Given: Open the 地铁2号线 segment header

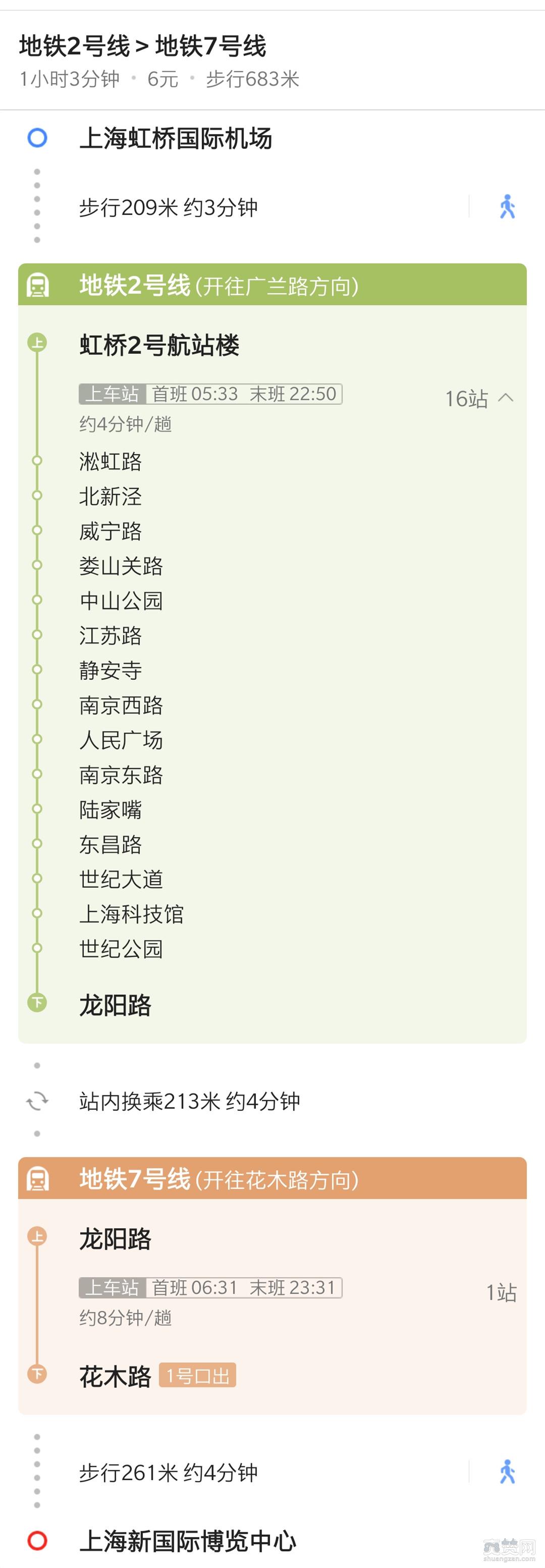Looking at the screenshot, I should [x=272, y=285].
